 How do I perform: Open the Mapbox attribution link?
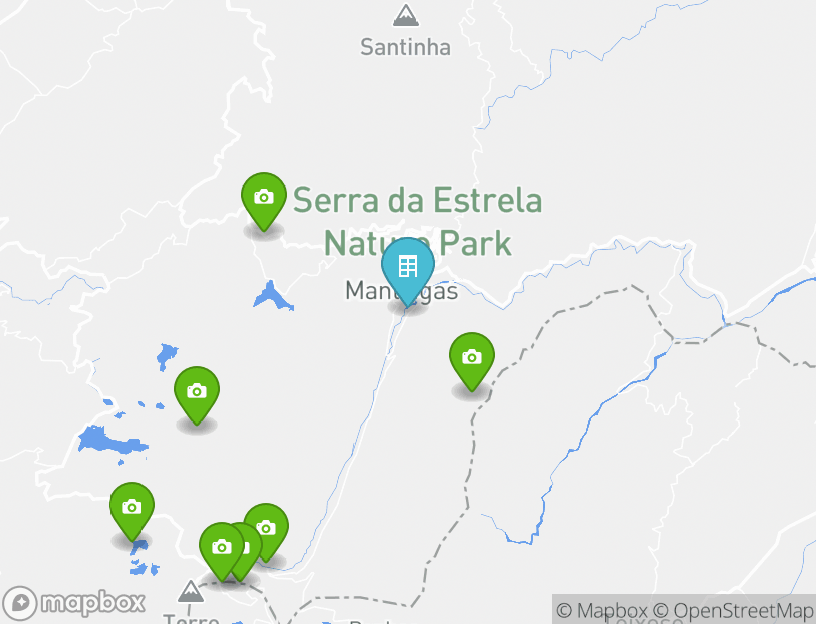tap(602, 610)
